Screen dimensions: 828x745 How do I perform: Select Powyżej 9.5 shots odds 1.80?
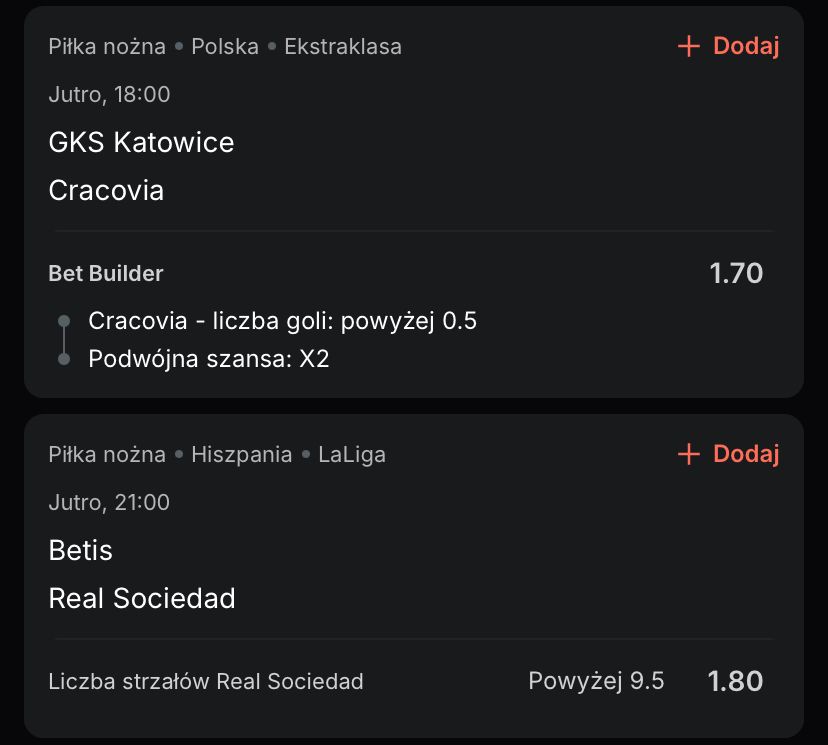click(735, 681)
